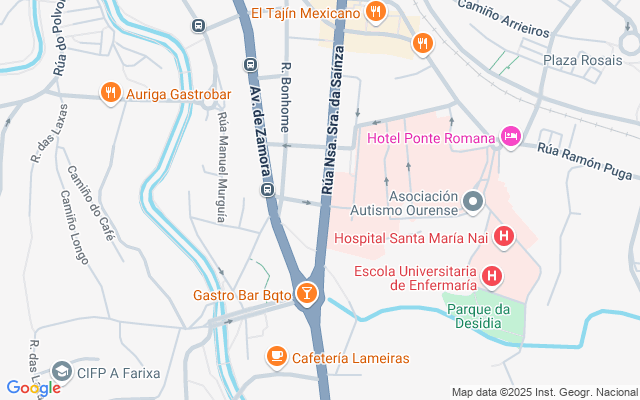Select the Hospital Santa María Nai marker
The image size is (640, 400).
tap(504, 237)
